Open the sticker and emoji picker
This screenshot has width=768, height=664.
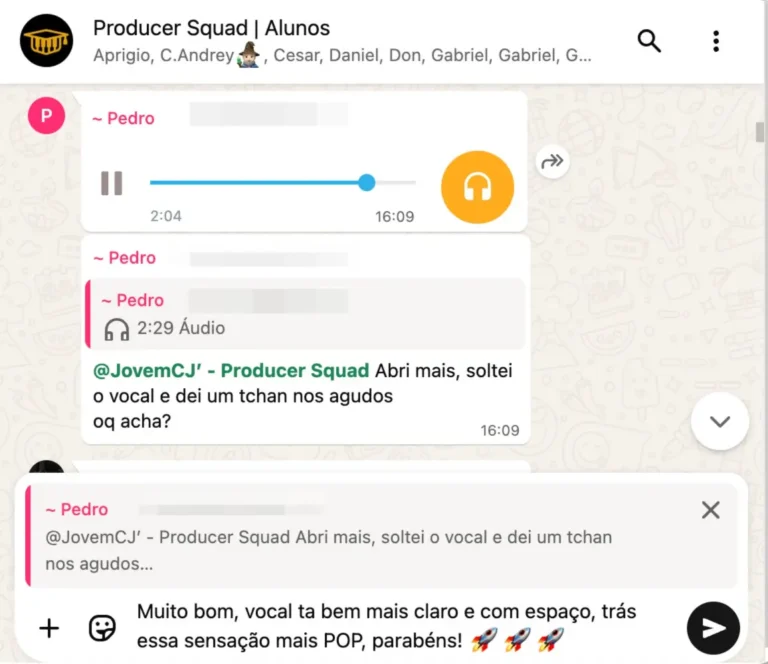point(102,628)
